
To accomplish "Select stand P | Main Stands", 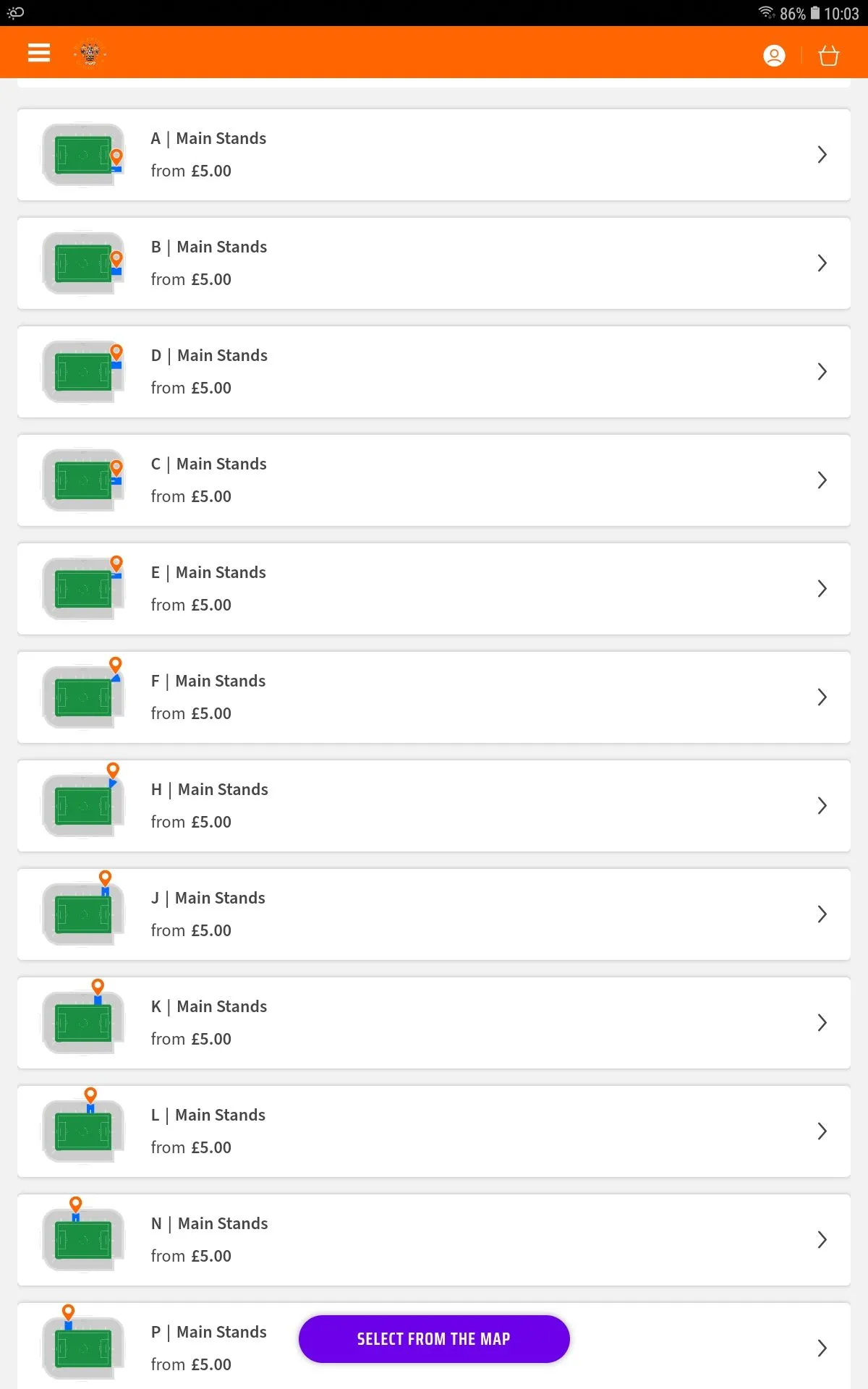I will (210, 1347).
